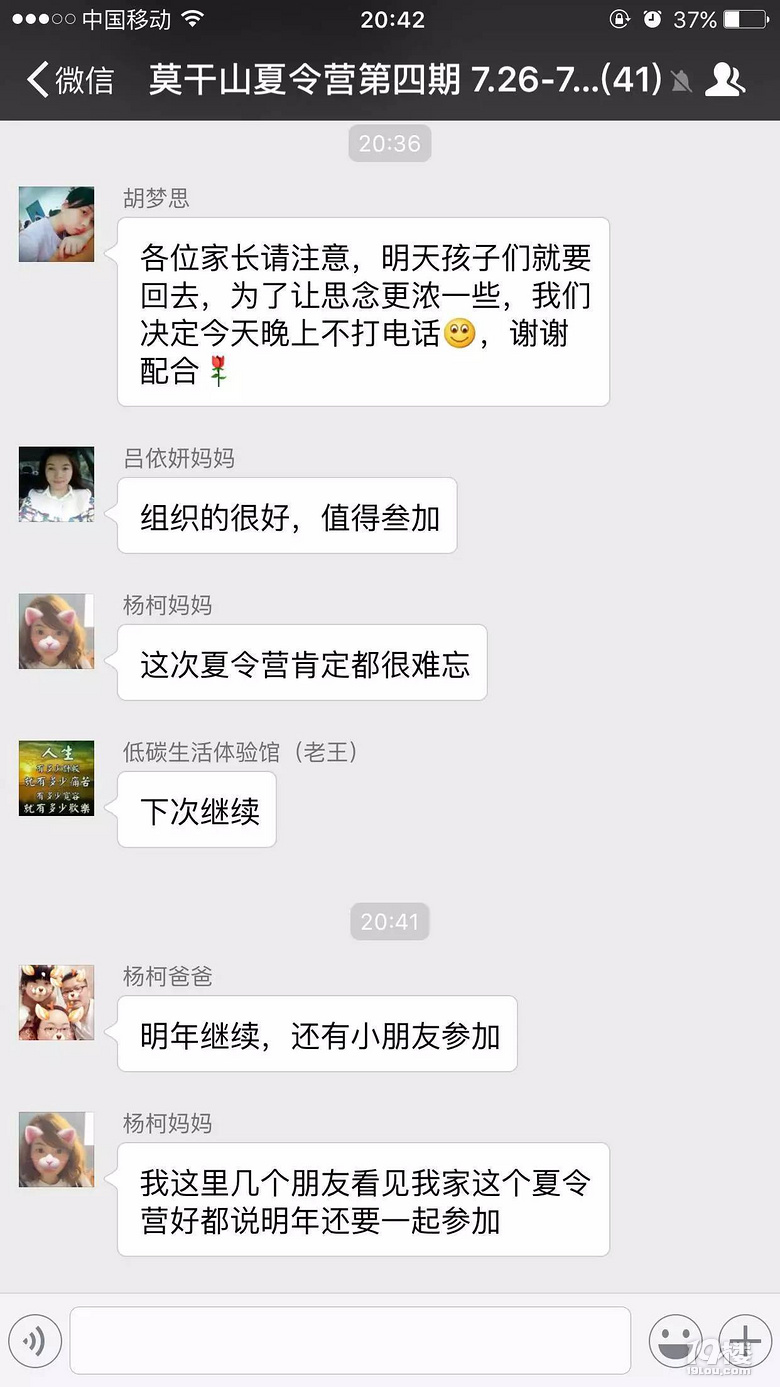
Task: View 吕依妍妈妈's profile avatar
Action: 57,484
